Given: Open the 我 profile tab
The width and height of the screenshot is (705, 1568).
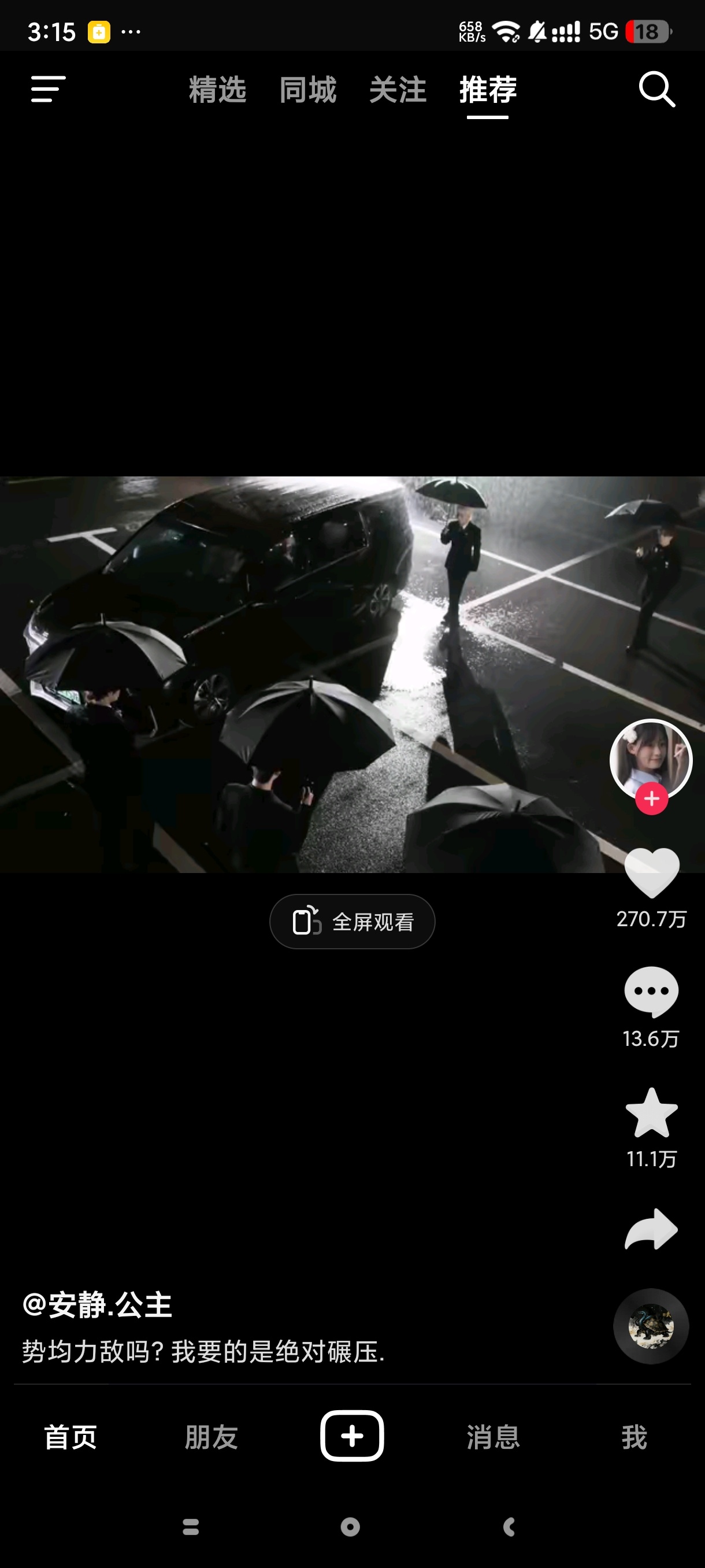Looking at the screenshot, I should pos(634,1437).
